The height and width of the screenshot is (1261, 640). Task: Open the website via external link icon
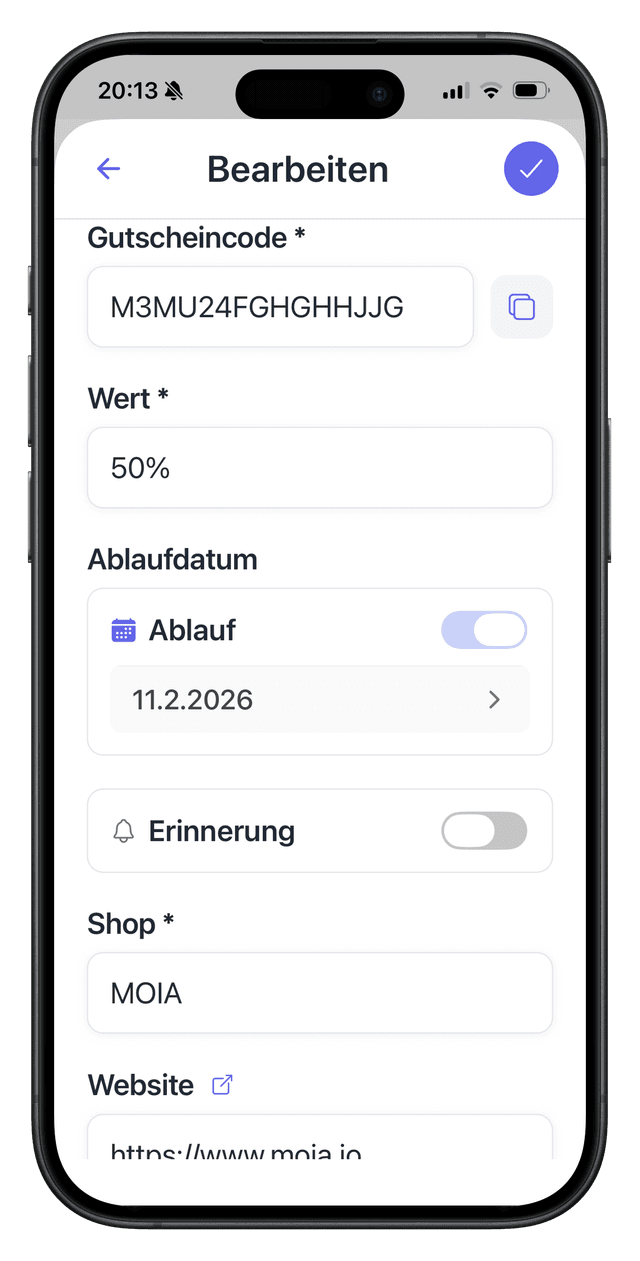(x=223, y=1084)
